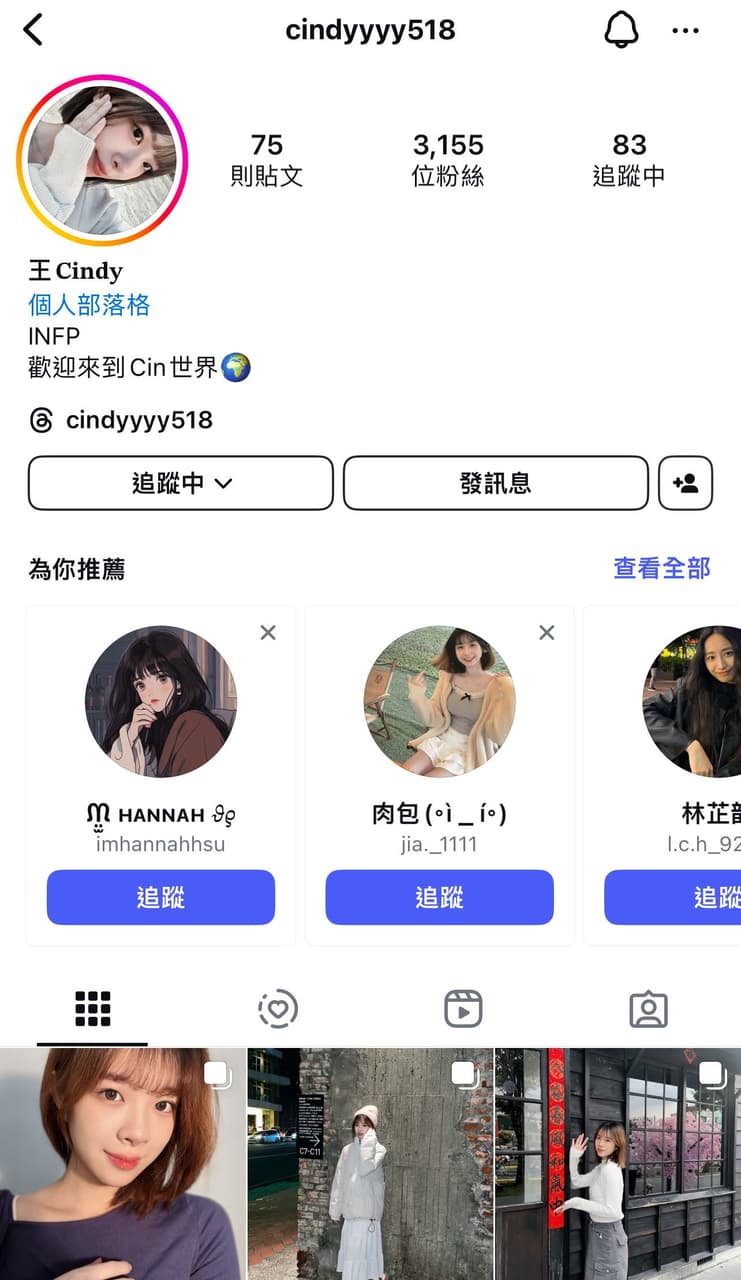Tap 發訊息 to send a message
The width and height of the screenshot is (741, 1280).
pos(496,483)
